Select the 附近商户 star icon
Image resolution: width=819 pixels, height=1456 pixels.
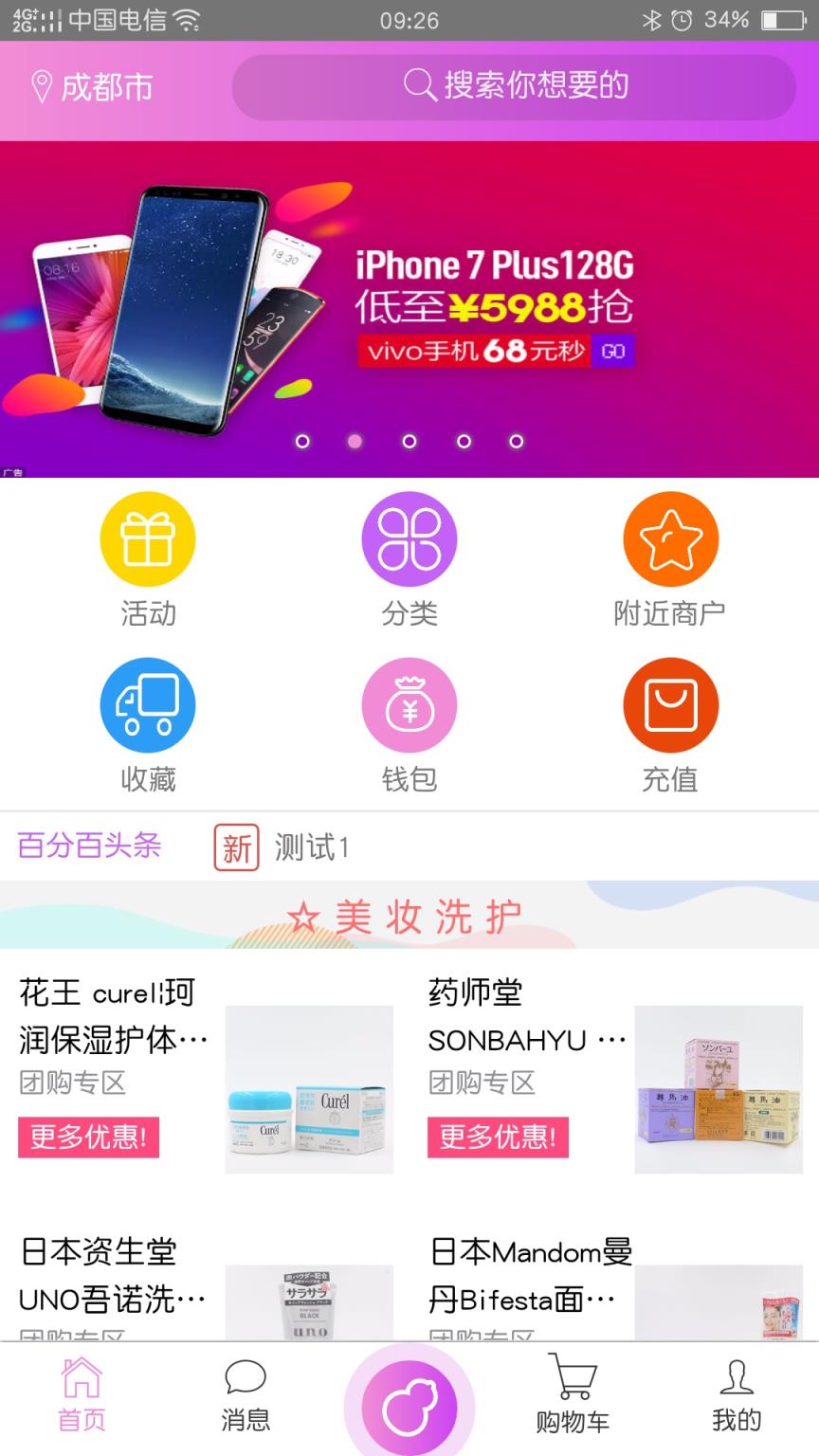point(670,537)
